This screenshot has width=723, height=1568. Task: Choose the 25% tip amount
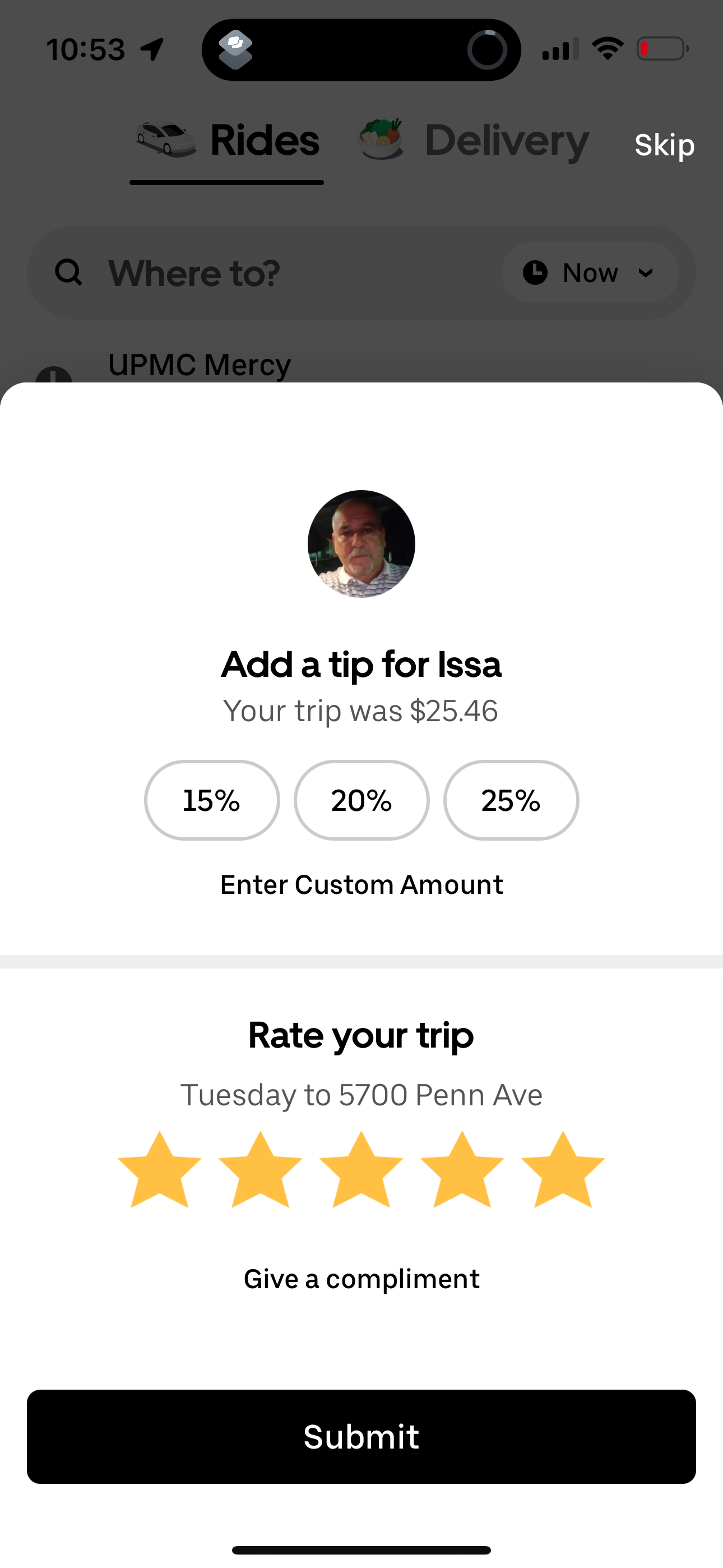coord(511,800)
